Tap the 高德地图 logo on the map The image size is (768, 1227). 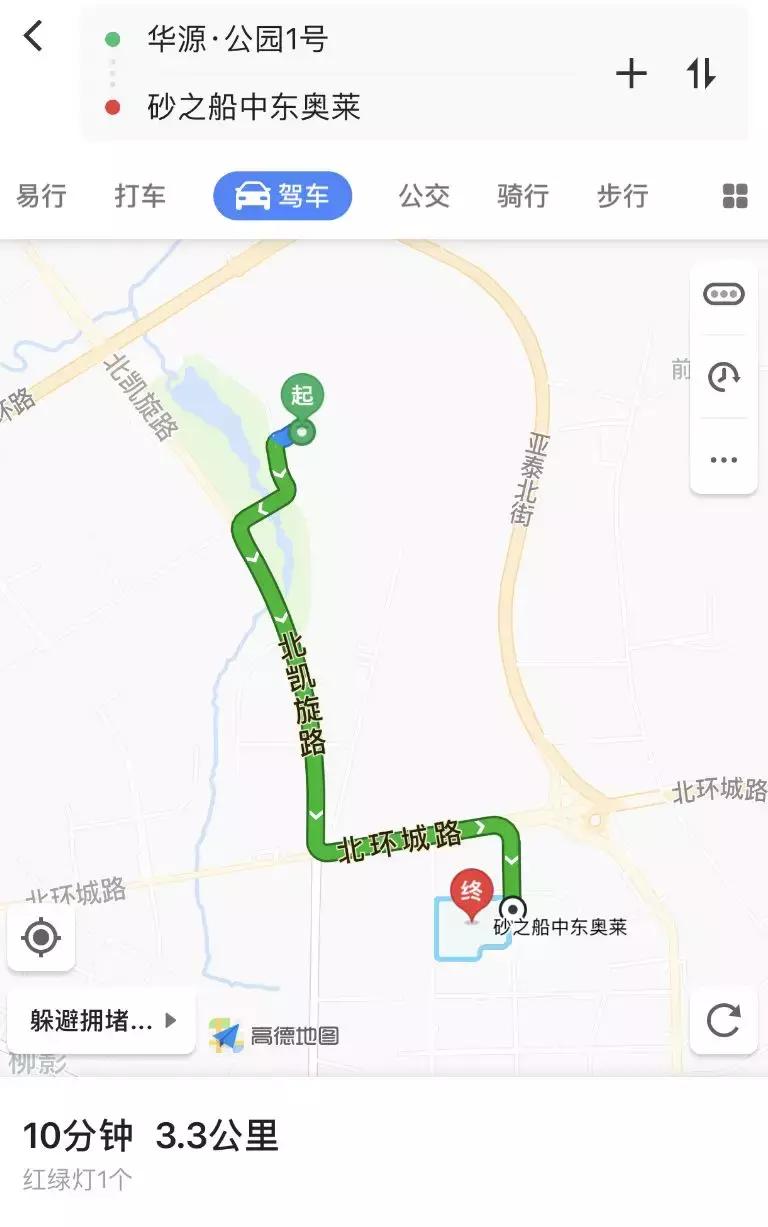click(x=275, y=1036)
